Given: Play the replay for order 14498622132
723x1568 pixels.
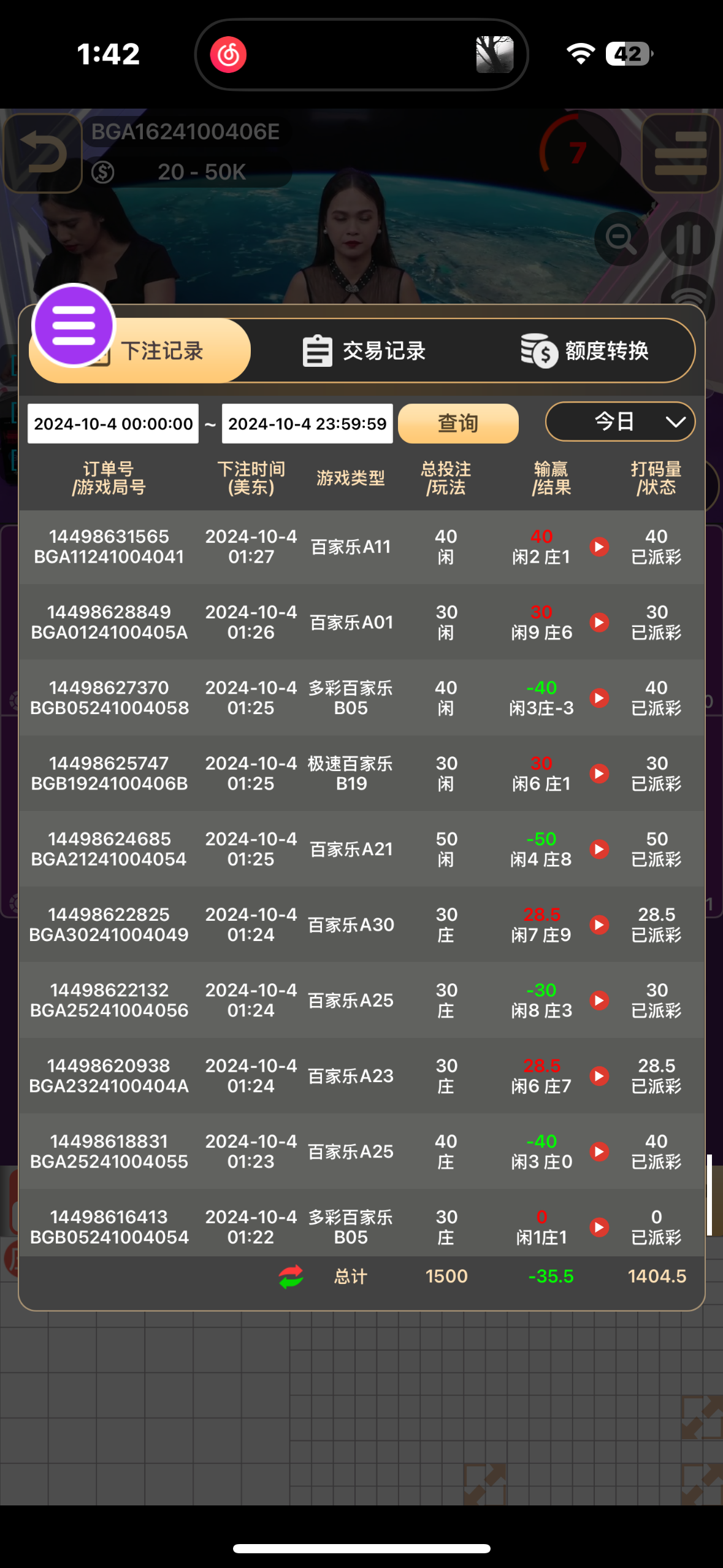Looking at the screenshot, I should tap(599, 1000).
